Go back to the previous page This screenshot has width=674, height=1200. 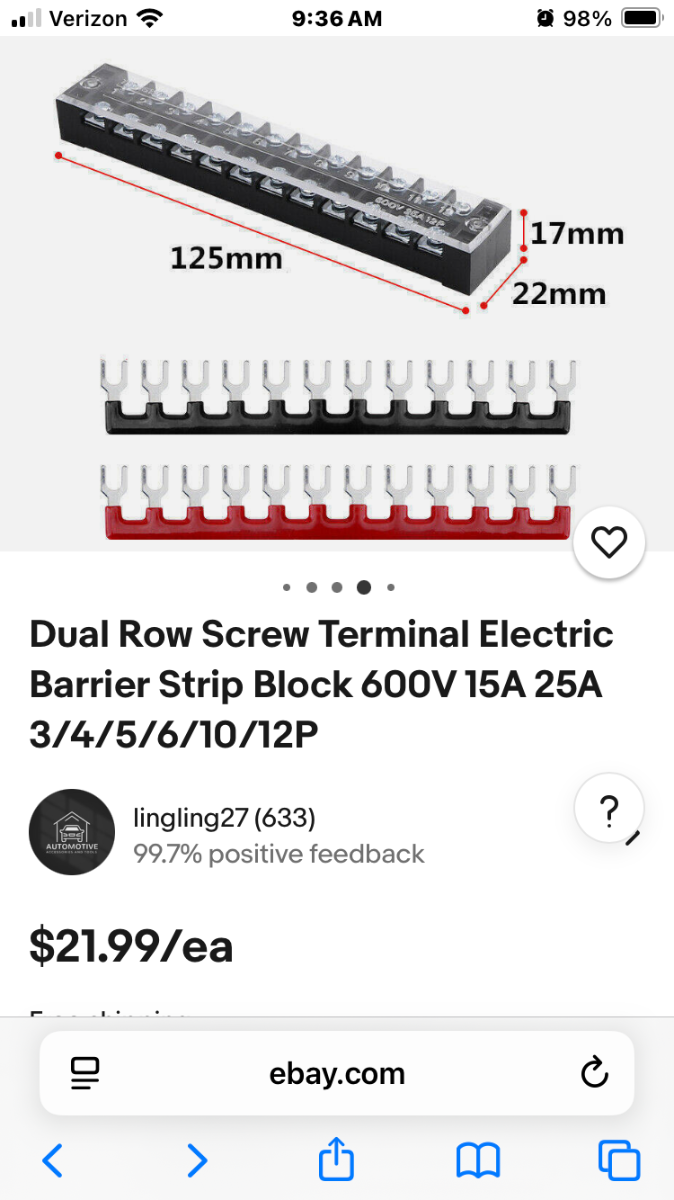coord(53,1160)
